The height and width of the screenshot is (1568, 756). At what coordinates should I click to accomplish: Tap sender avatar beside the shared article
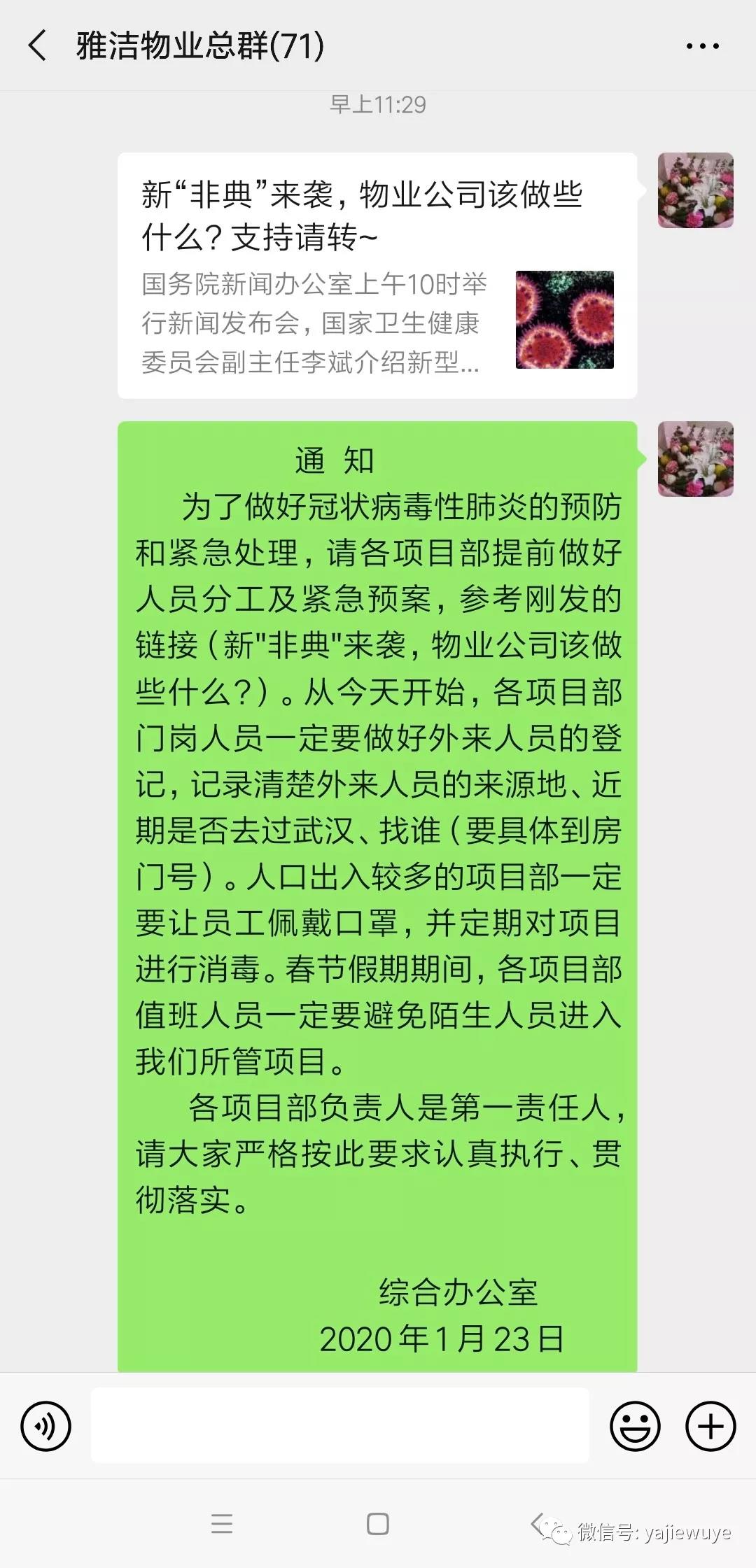695,190
